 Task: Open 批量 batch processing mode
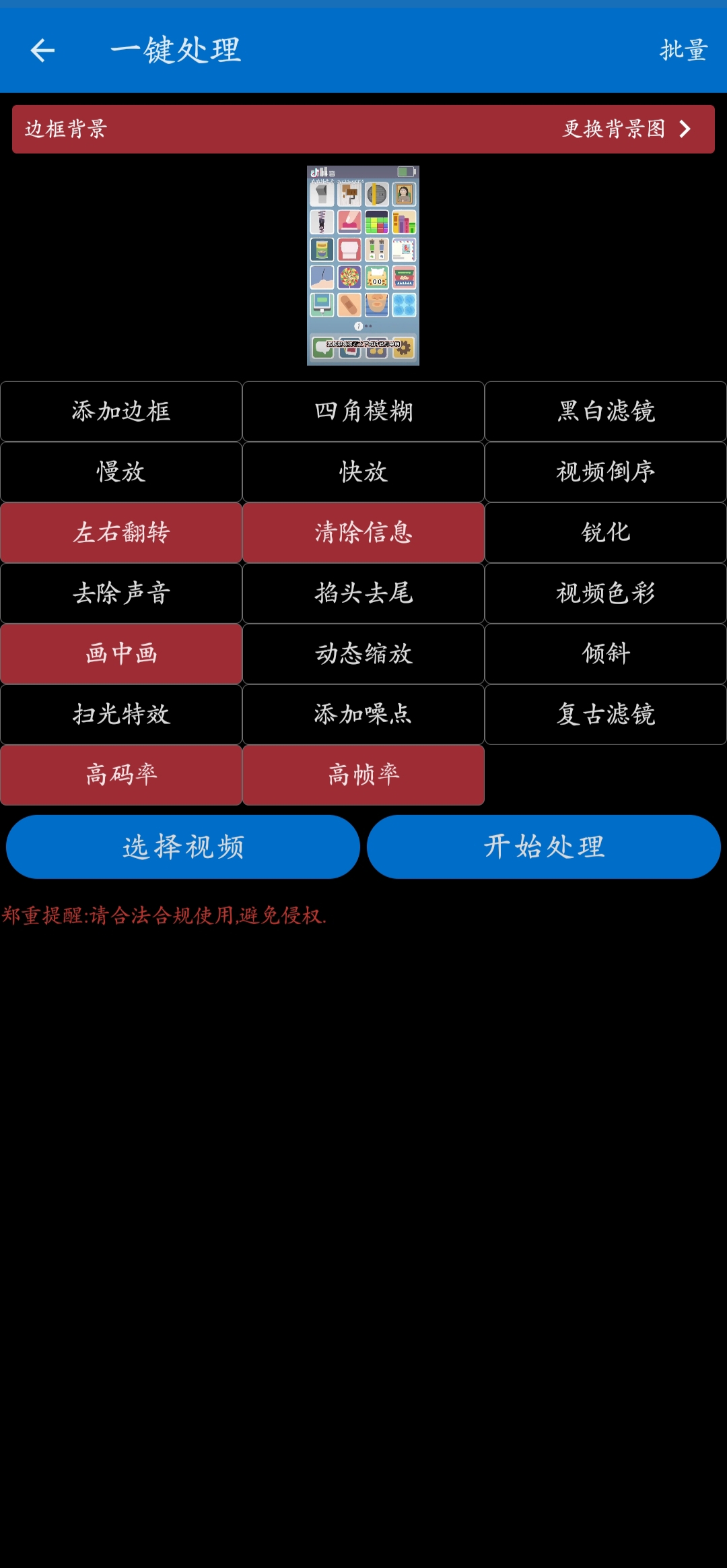685,51
